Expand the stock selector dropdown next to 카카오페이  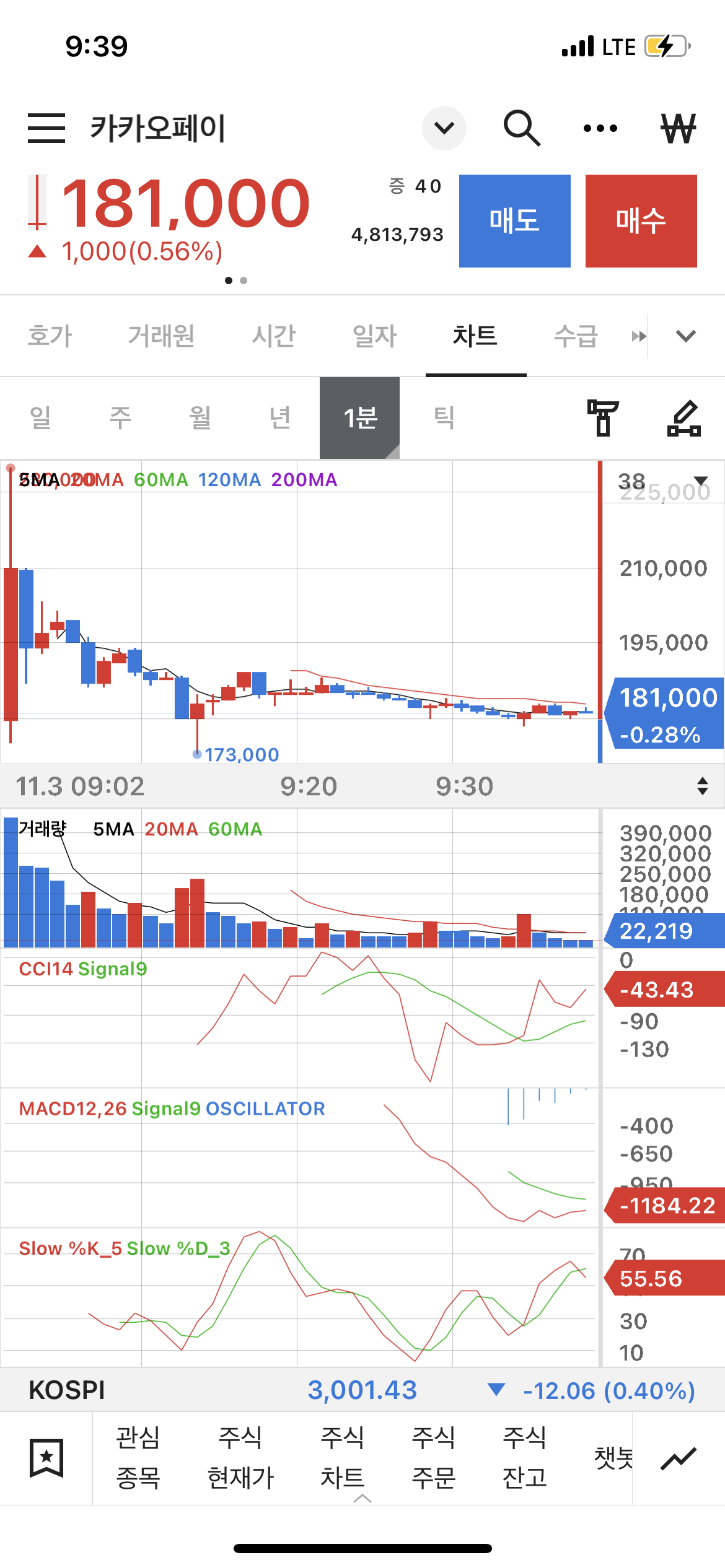click(x=444, y=128)
